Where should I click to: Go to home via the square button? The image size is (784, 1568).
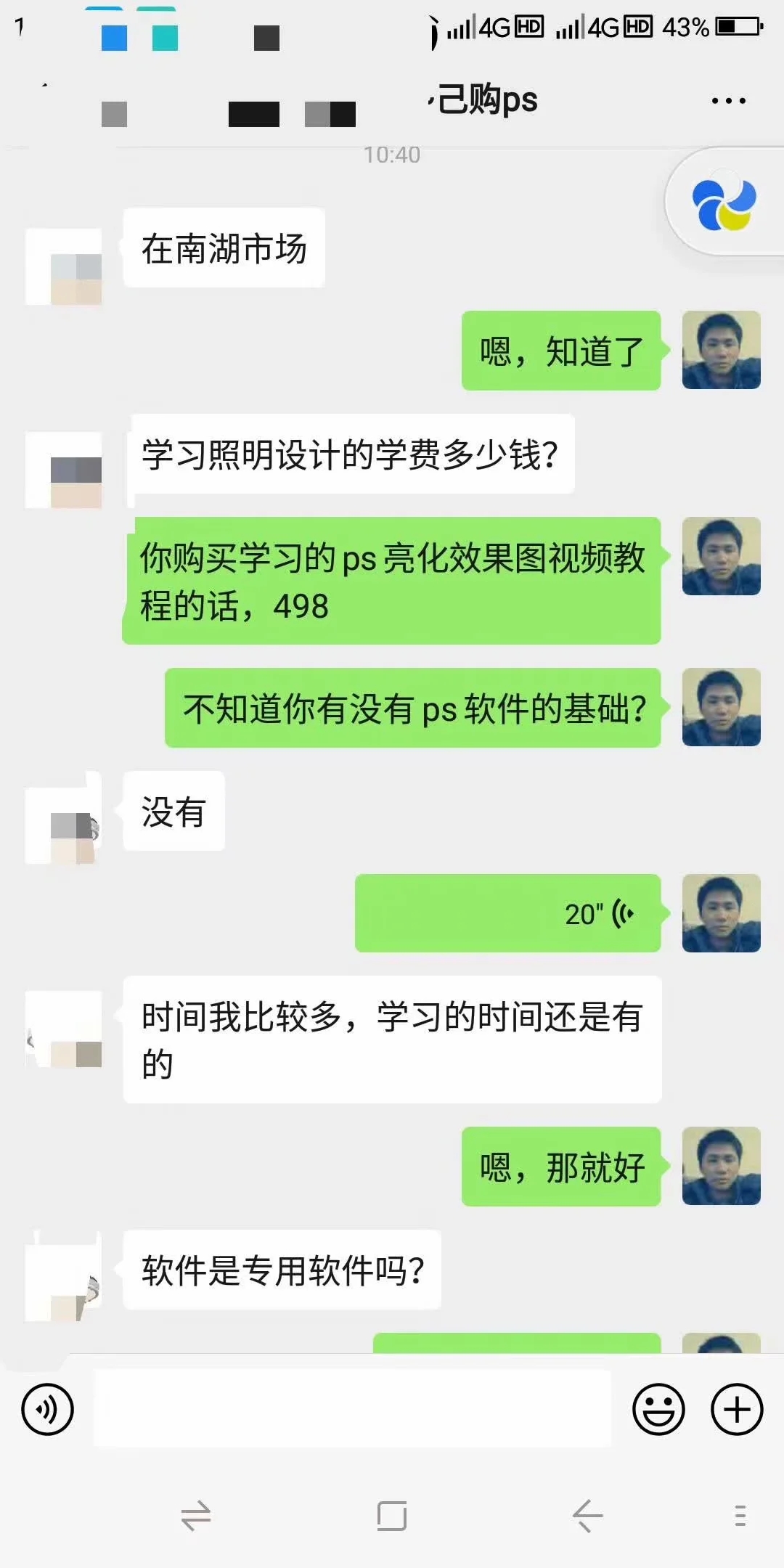pos(392,1516)
